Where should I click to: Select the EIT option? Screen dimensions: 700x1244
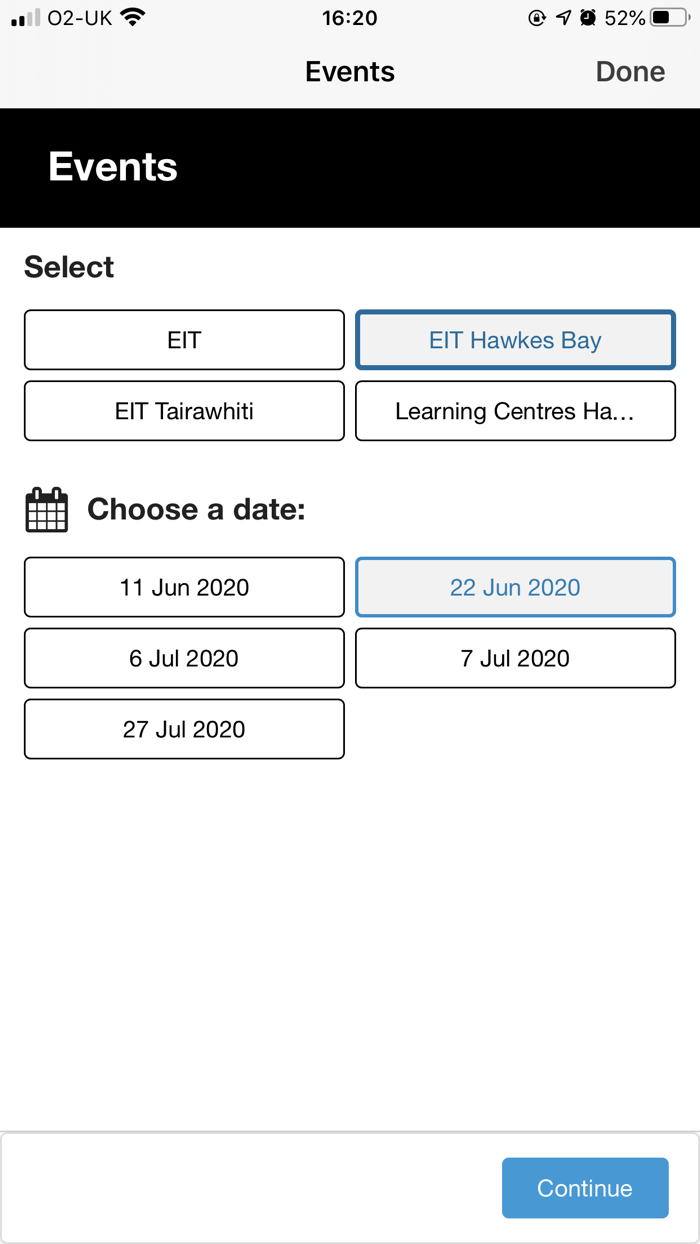[184, 340]
